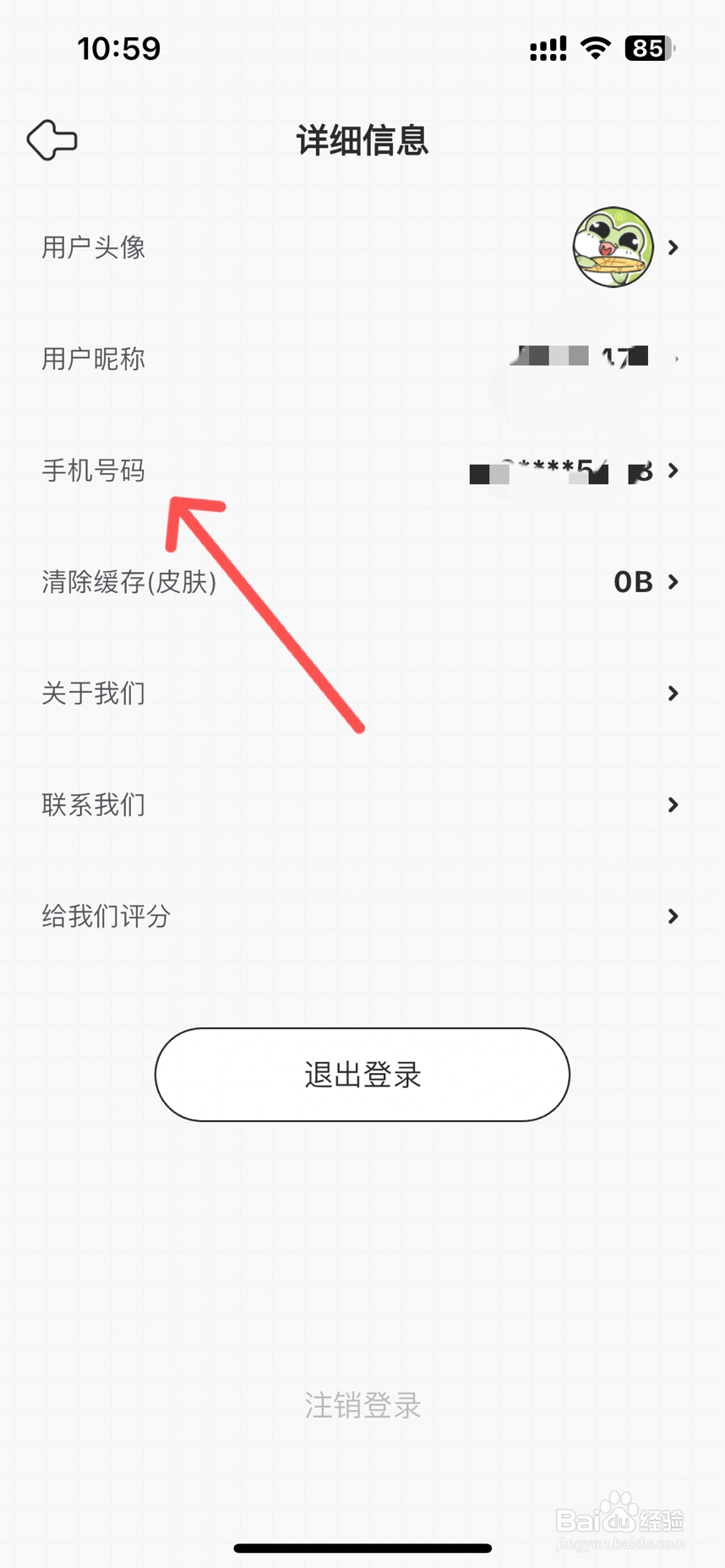
Task: Tap the battery indicator showing 85
Action: point(647,49)
